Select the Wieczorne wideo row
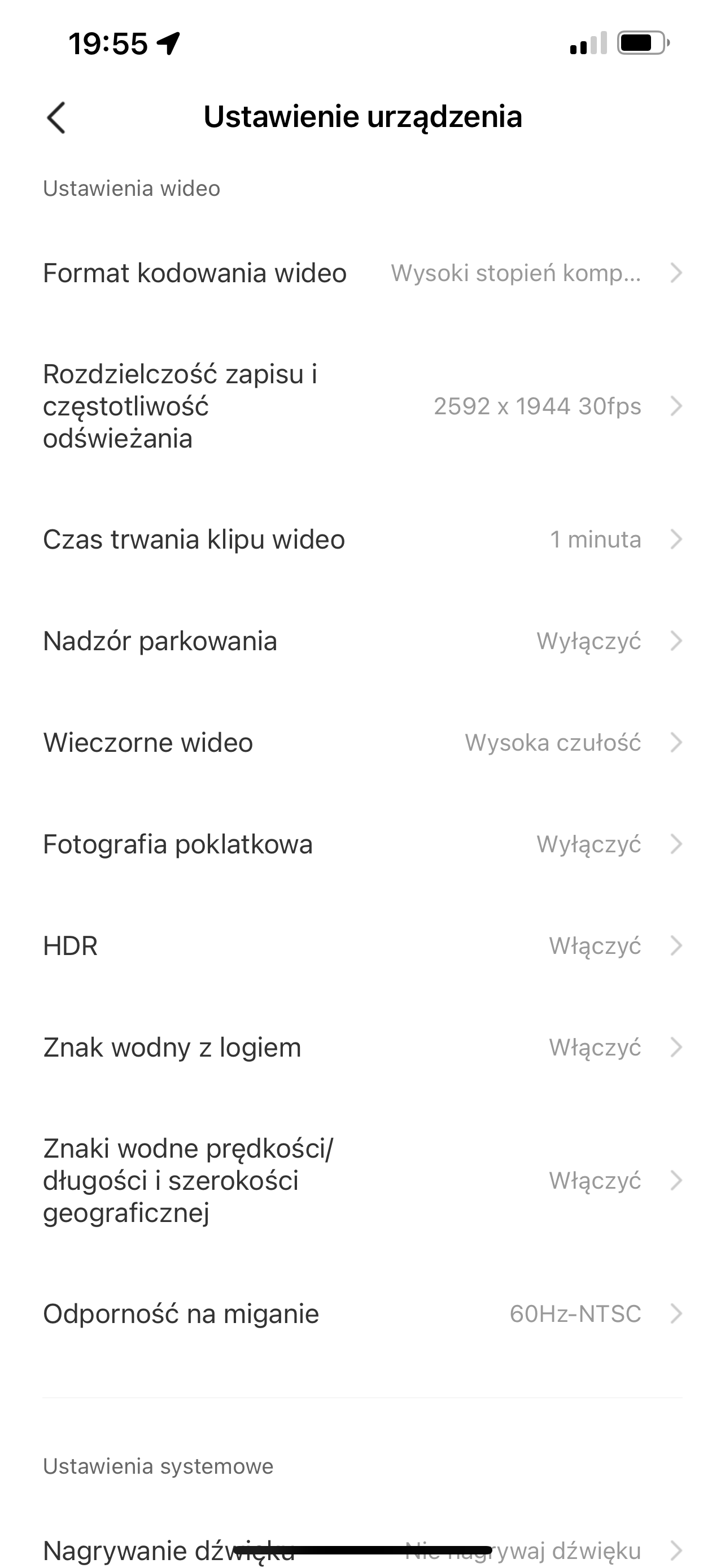 click(x=362, y=743)
